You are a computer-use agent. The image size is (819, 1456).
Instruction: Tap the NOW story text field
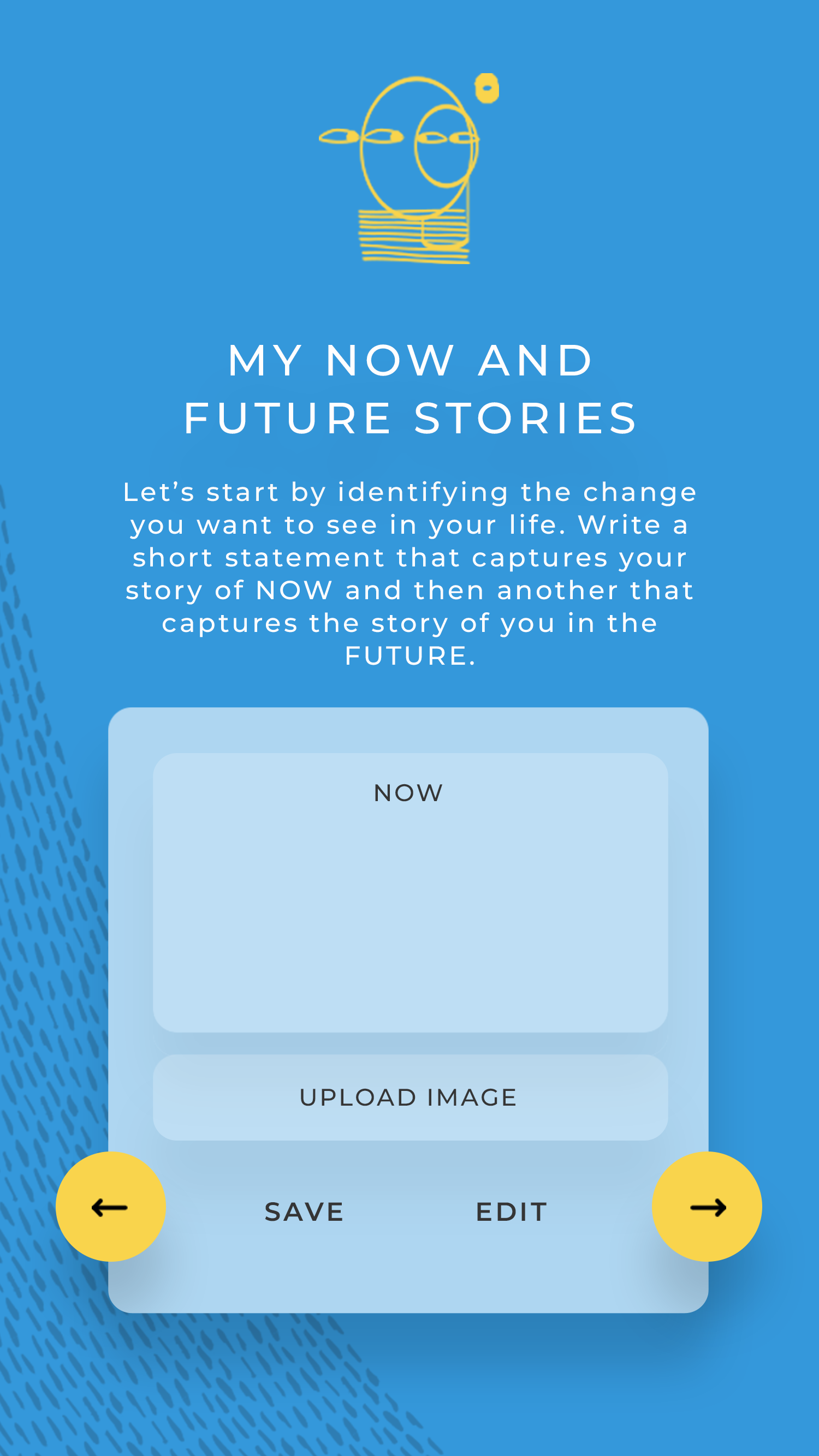pos(410,904)
